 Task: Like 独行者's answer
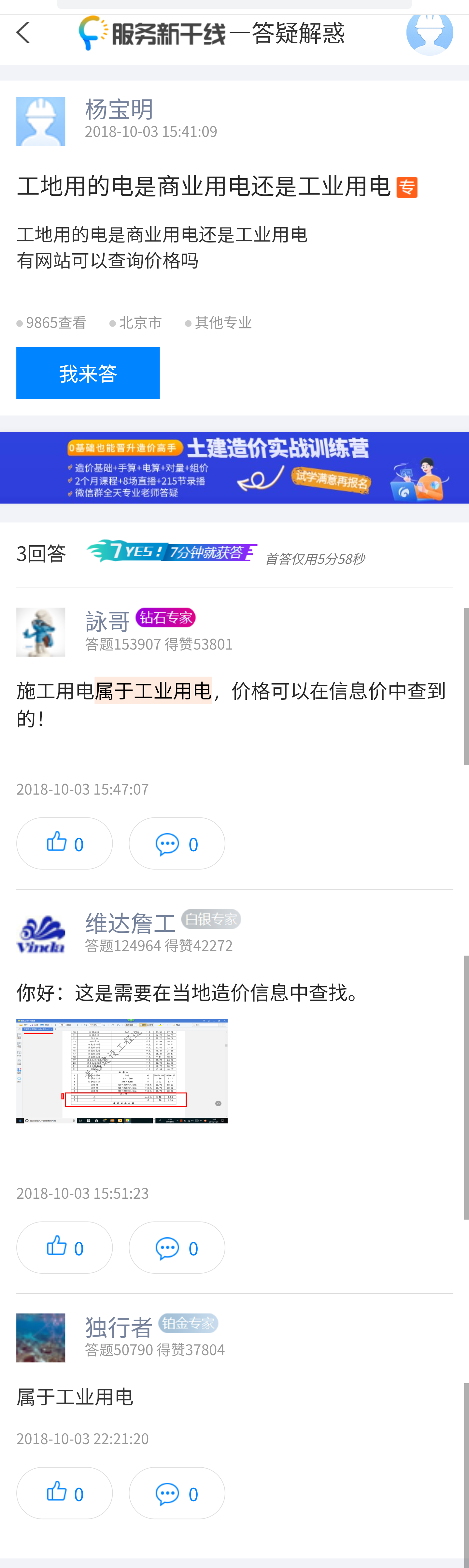point(64,1492)
